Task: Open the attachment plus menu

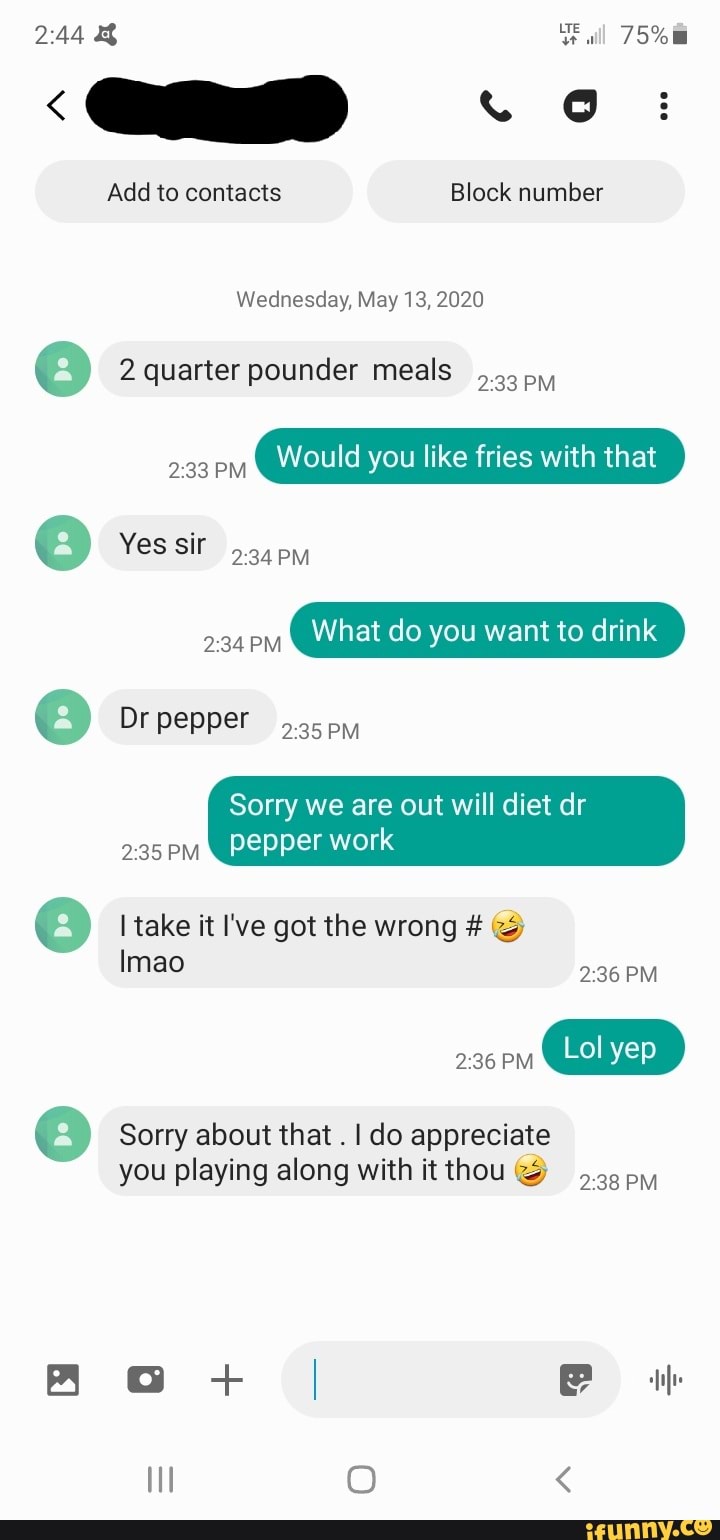Action: click(227, 1380)
